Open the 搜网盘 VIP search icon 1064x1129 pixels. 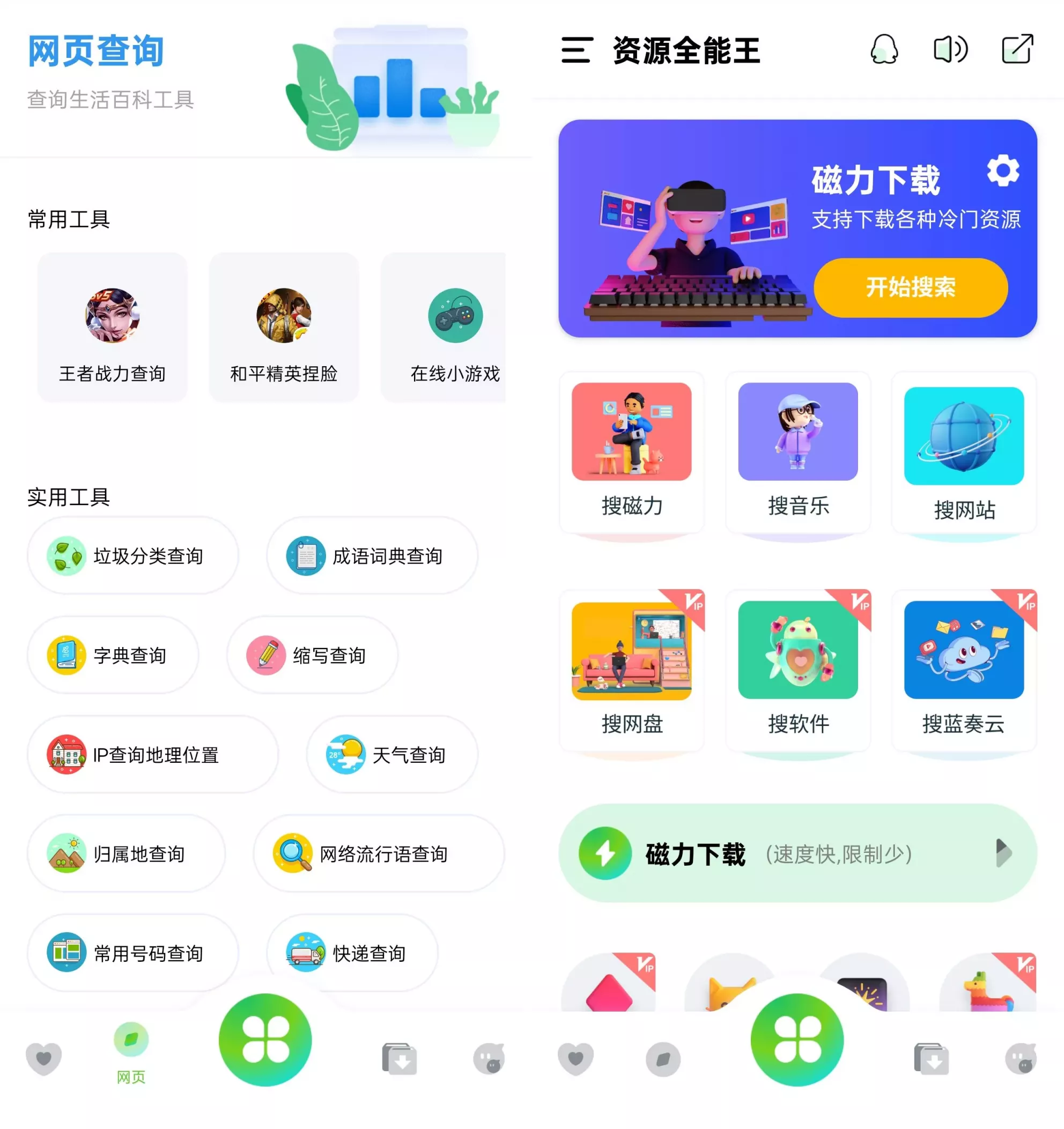coord(632,652)
